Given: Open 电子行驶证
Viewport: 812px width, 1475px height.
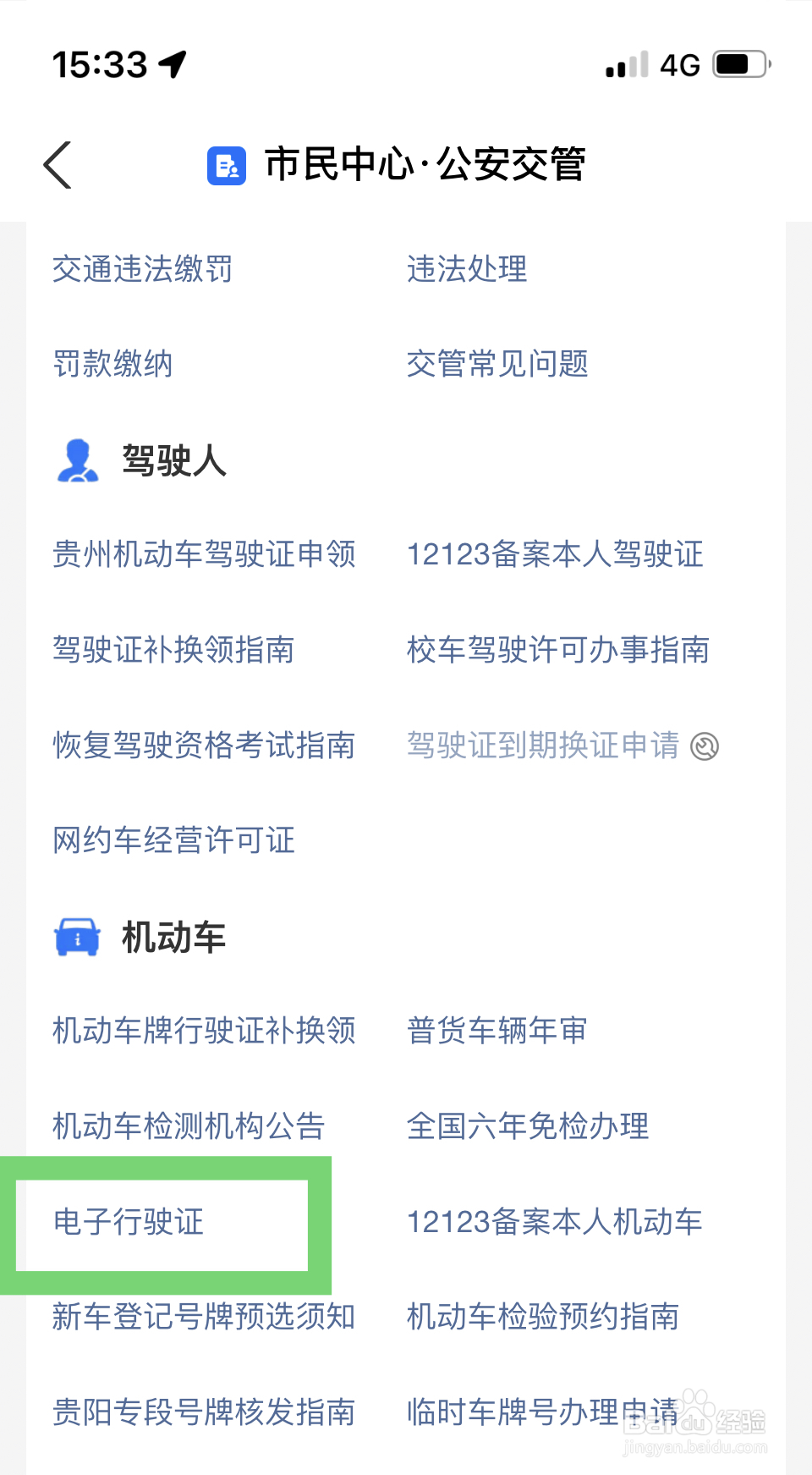Looking at the screenshot, I should [x=128, y=1222].
